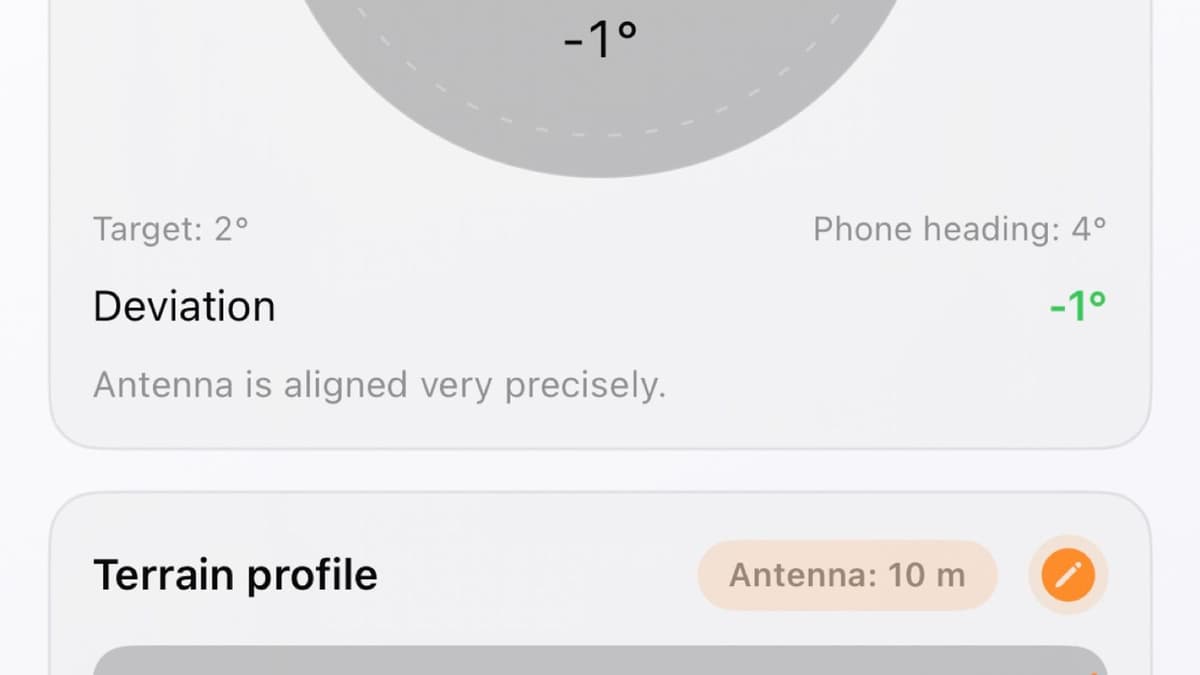This screenshot has height=675, width=1200.
Task: Tap the Antenna: 10 m chip
Action: (x=847, y=575)
